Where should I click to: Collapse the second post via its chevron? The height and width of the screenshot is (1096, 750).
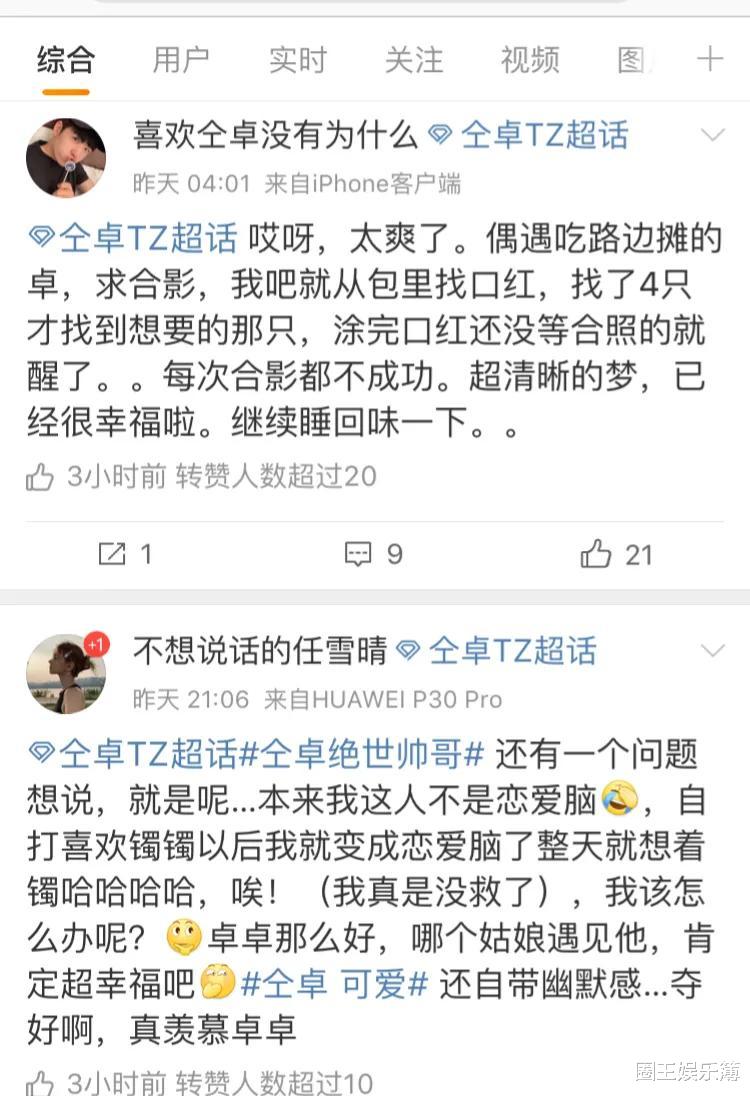pos(713,650)
